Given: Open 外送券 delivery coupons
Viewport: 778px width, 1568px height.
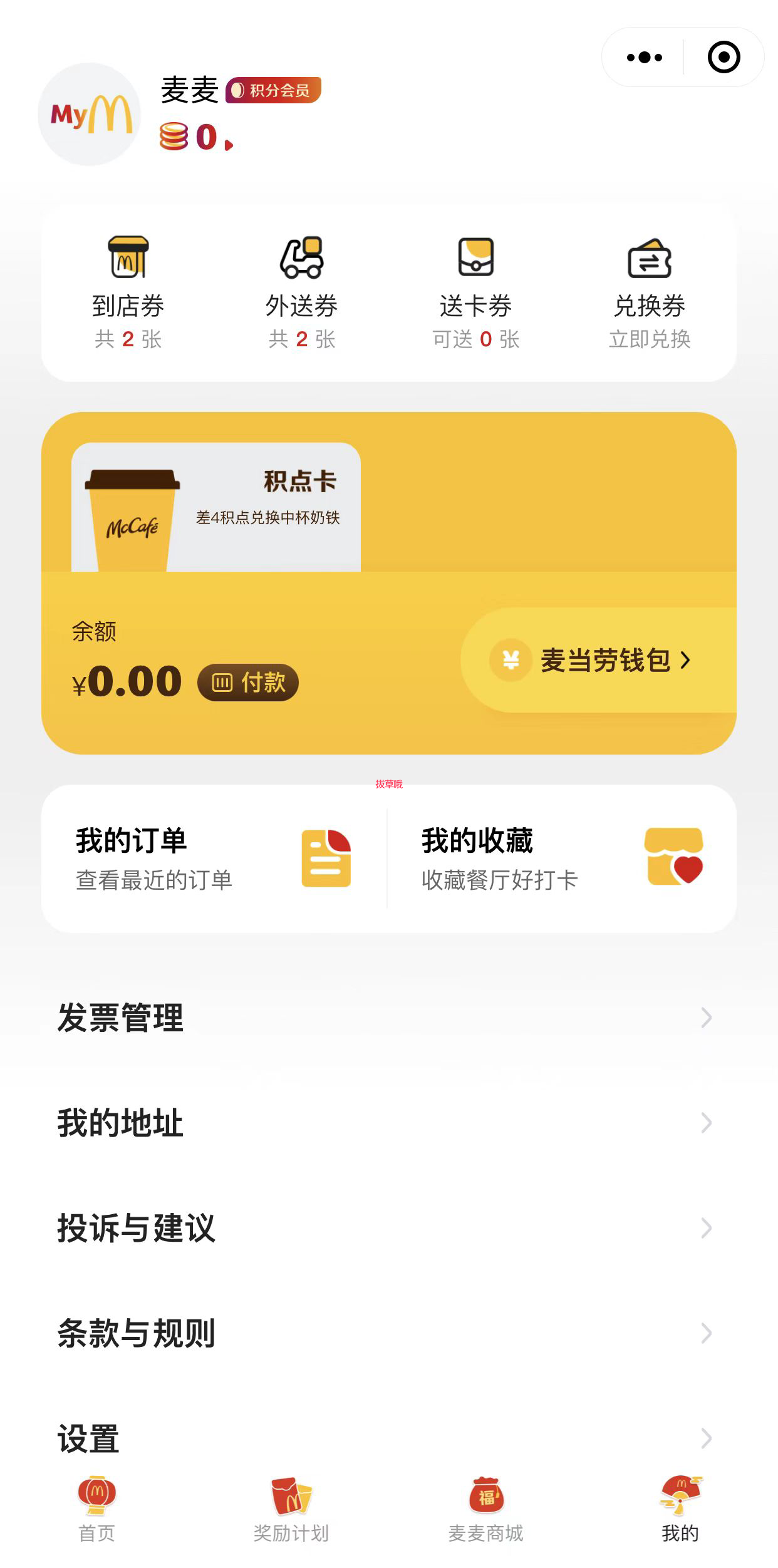Looking at the screenshot, I should tap(302, 292).
